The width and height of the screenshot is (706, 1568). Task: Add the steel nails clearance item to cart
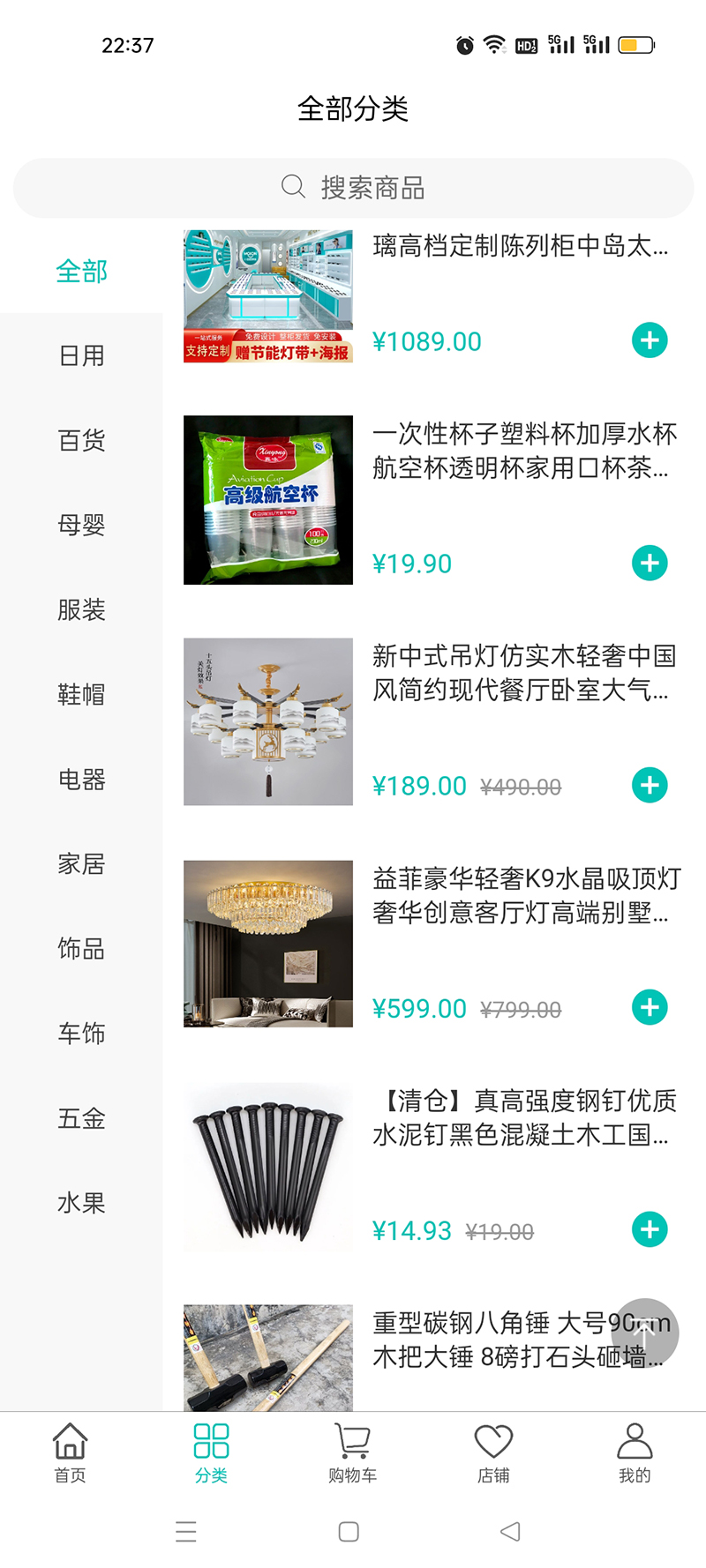(x=650, y=1229)
